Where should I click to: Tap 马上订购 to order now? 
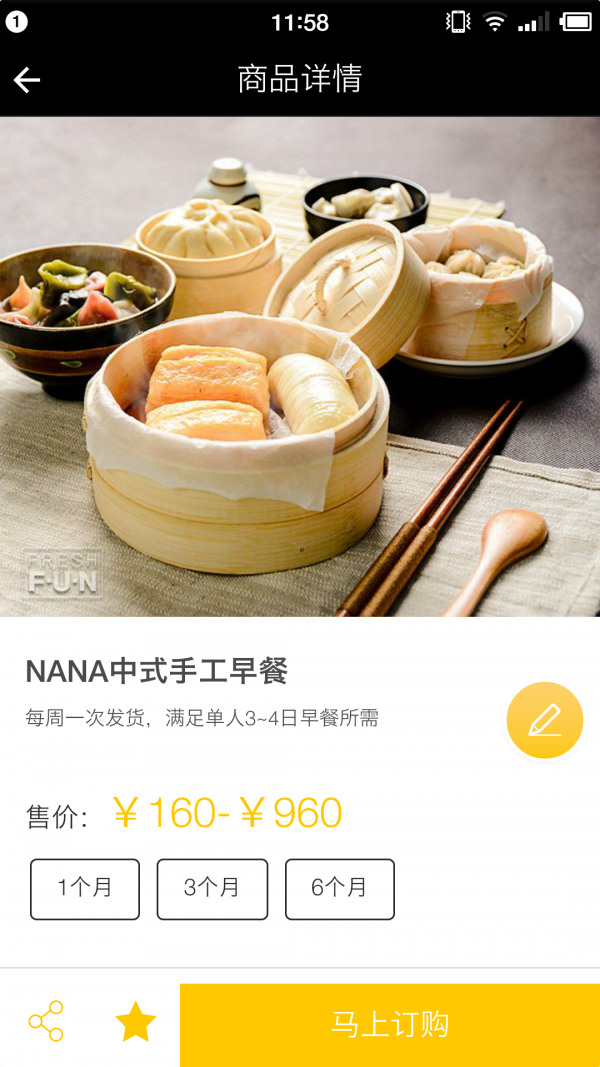(390, 1024)
